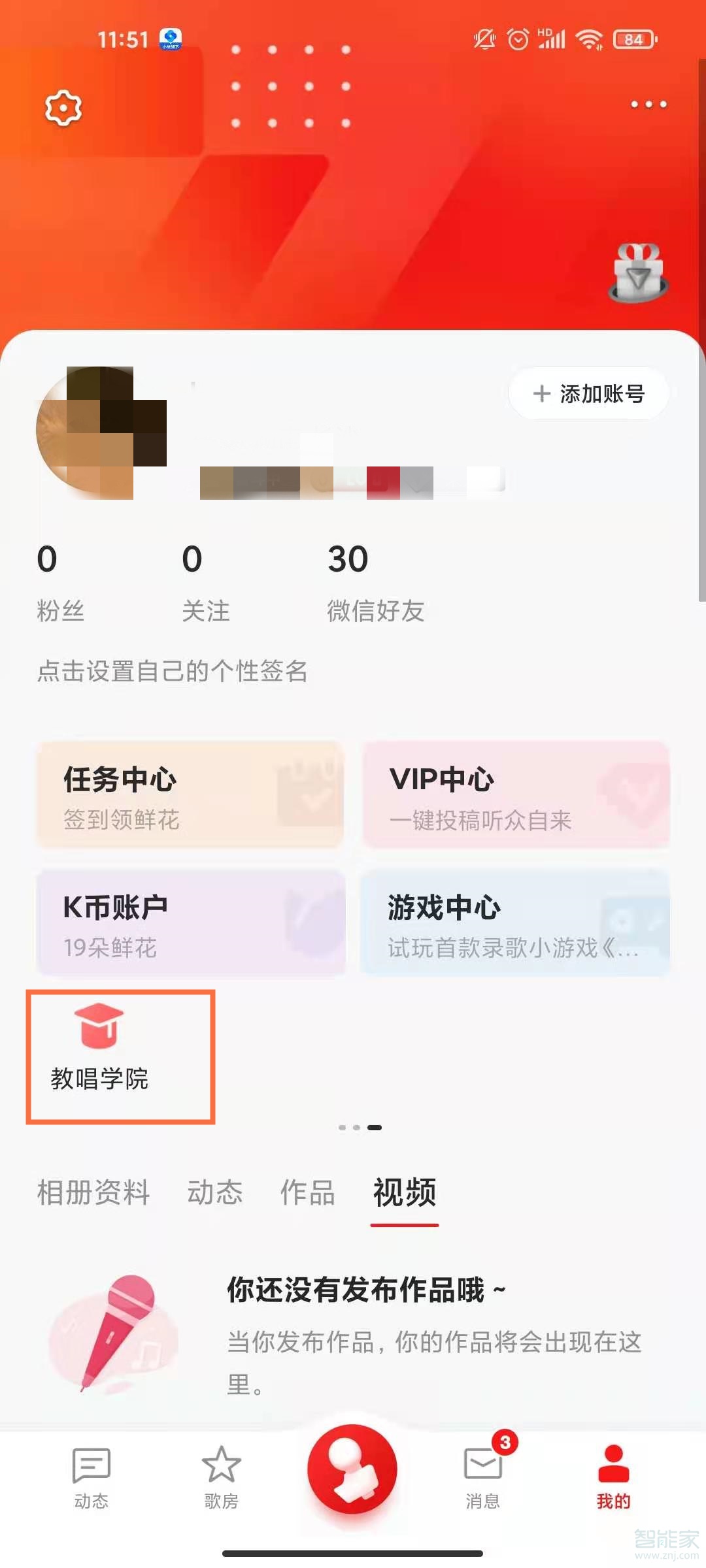This screenshot has height=1568, width=706.
Task: Tap the floating gift box icon
Action: point(637,273)
